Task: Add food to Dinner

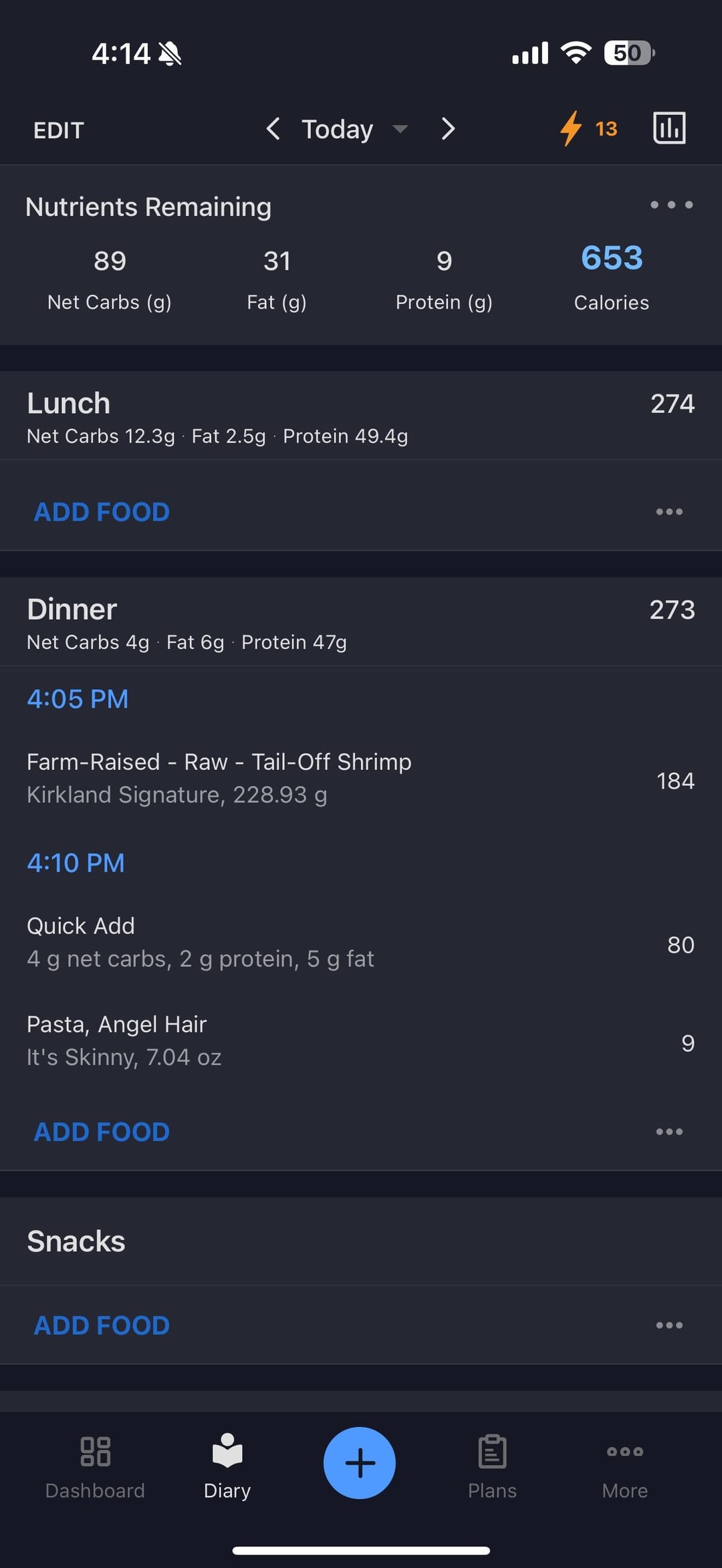Action: pyautogui.click(x=102, y=1132)
